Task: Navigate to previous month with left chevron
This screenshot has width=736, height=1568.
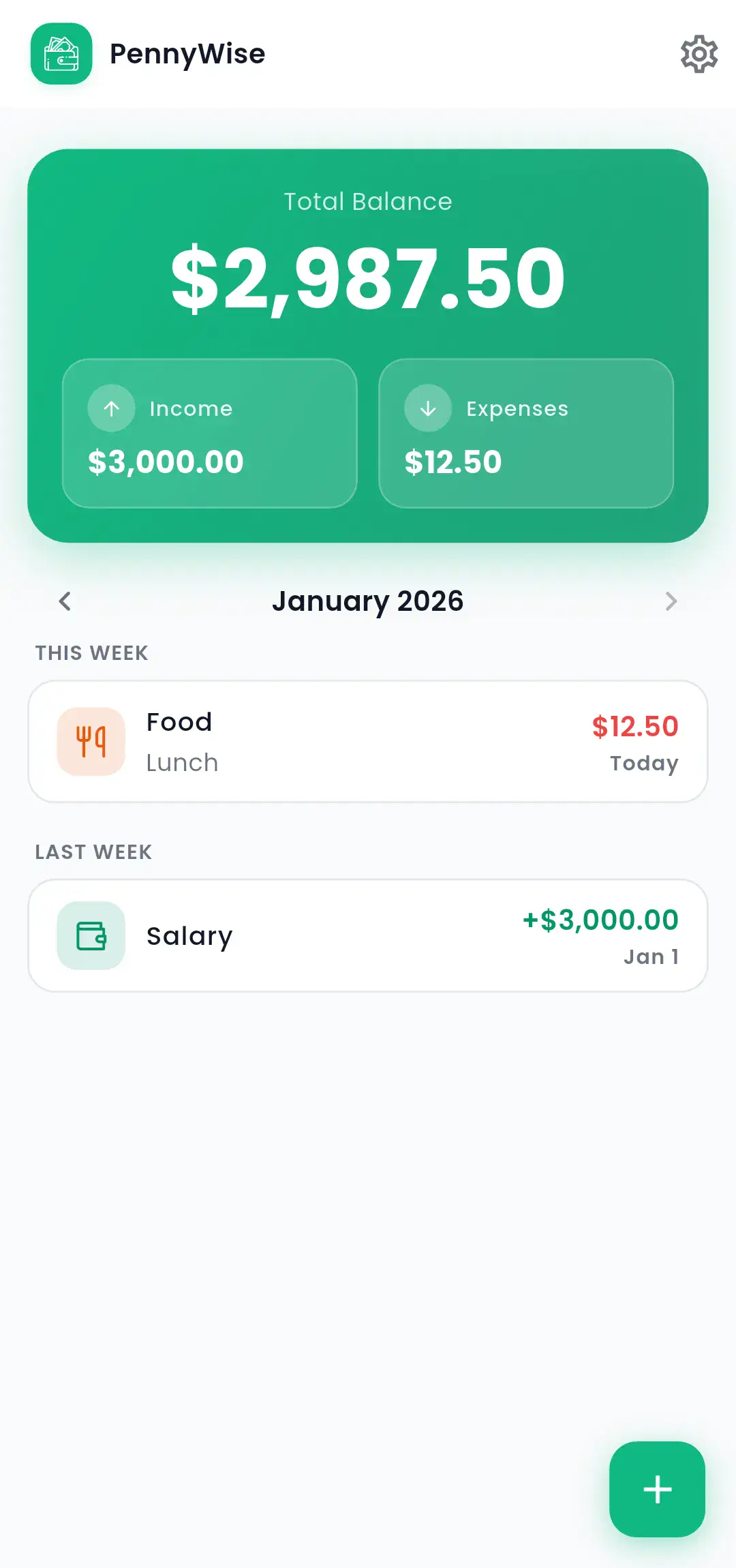Action: tap(64, 601)
